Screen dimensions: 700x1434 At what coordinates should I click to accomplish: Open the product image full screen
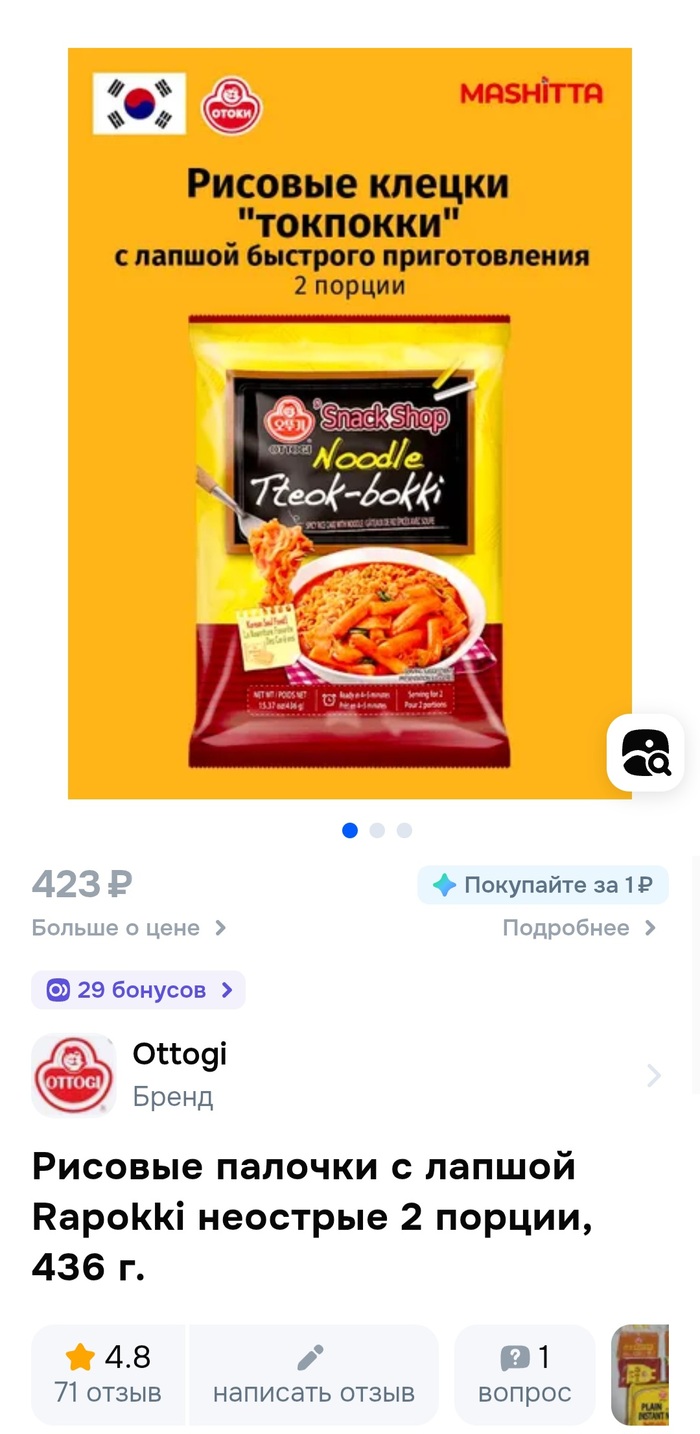click(x=349, y=423)
